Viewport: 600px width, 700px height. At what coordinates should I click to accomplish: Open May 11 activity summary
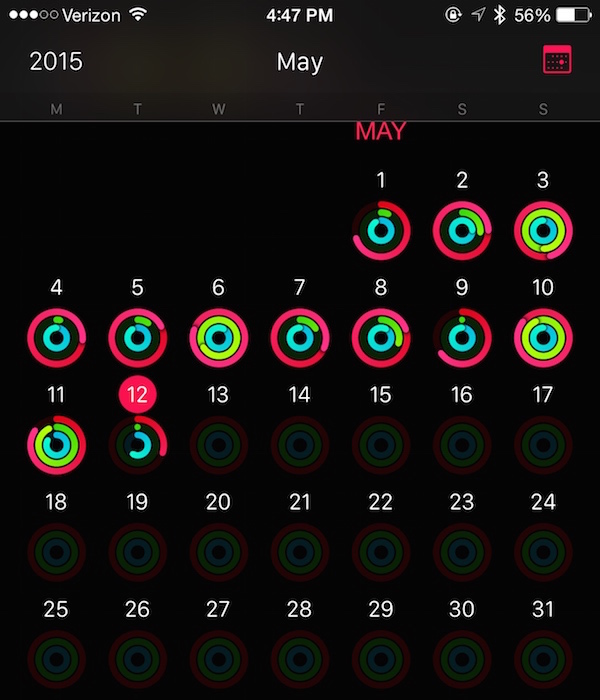click(56, 445)
